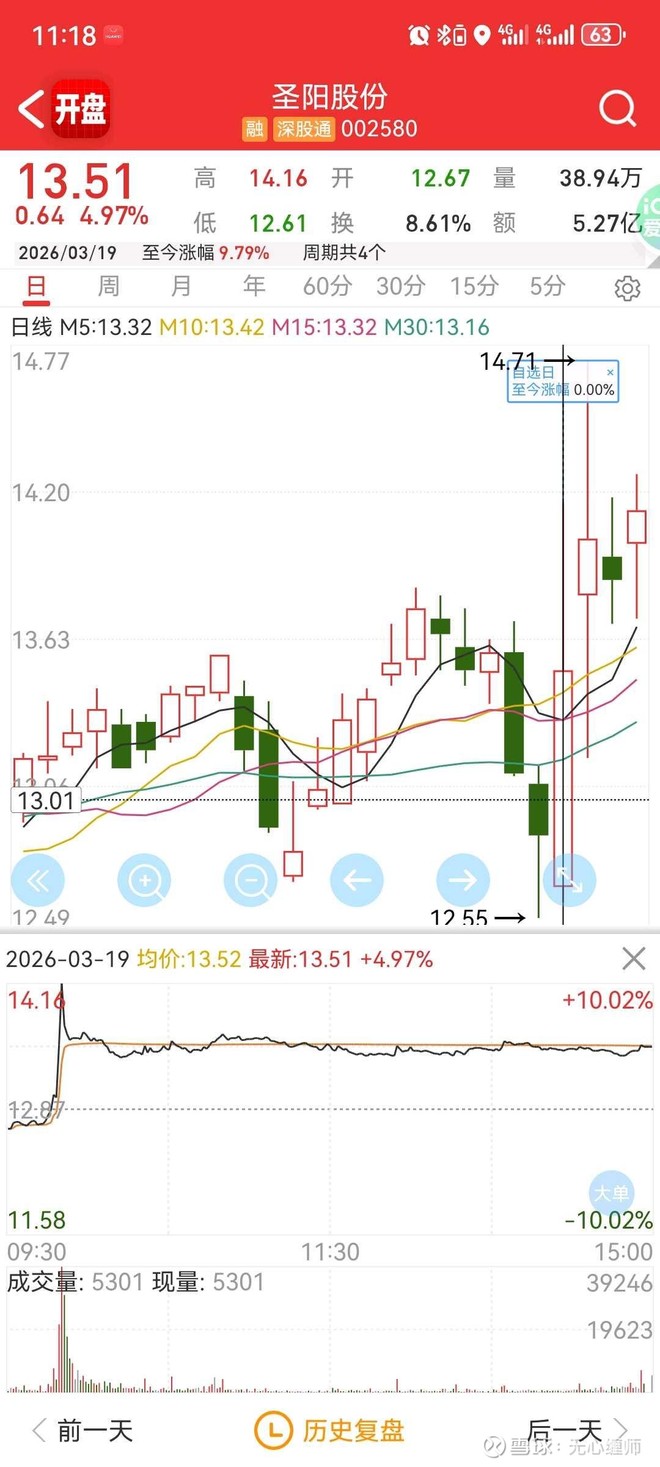Select the 年 yearly chart tab

tap(254, 287)
